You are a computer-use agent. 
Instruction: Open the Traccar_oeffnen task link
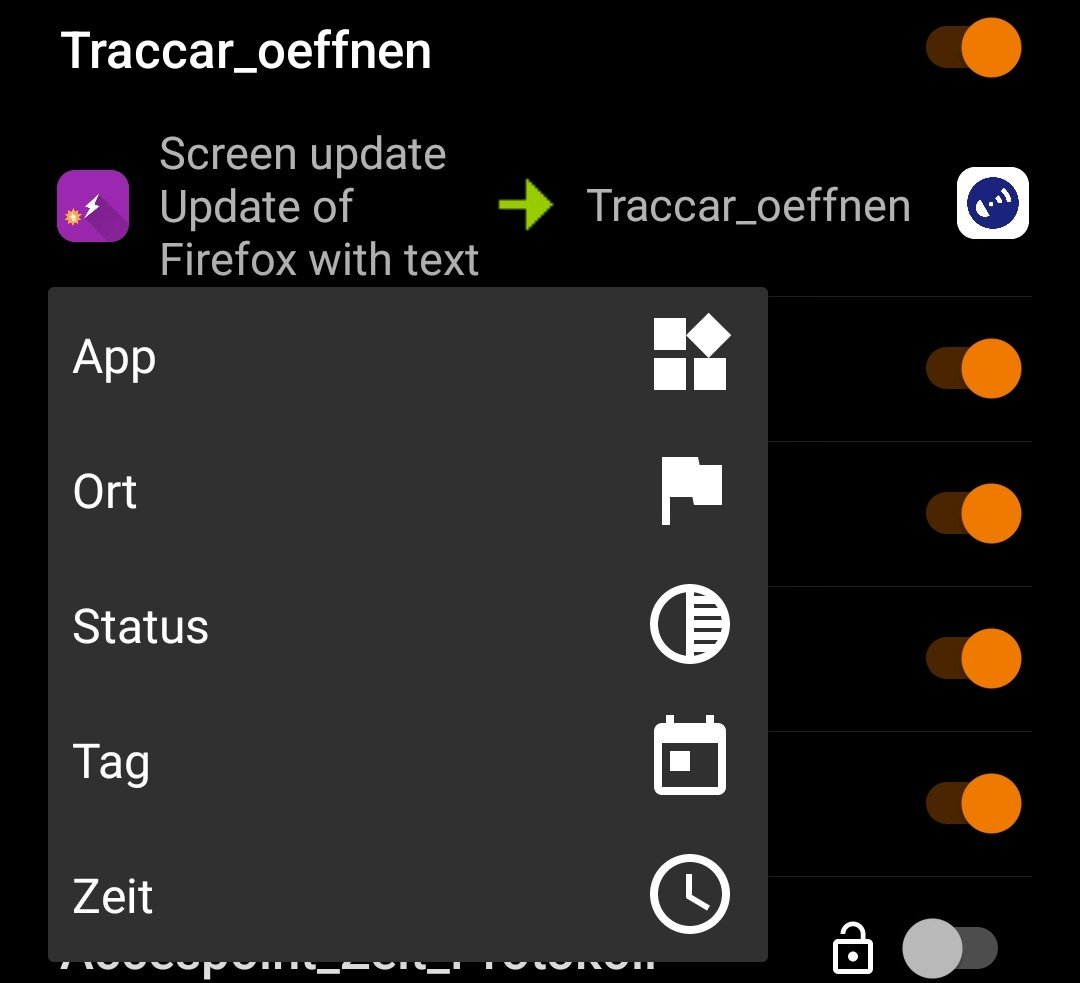tap(748, 207)
